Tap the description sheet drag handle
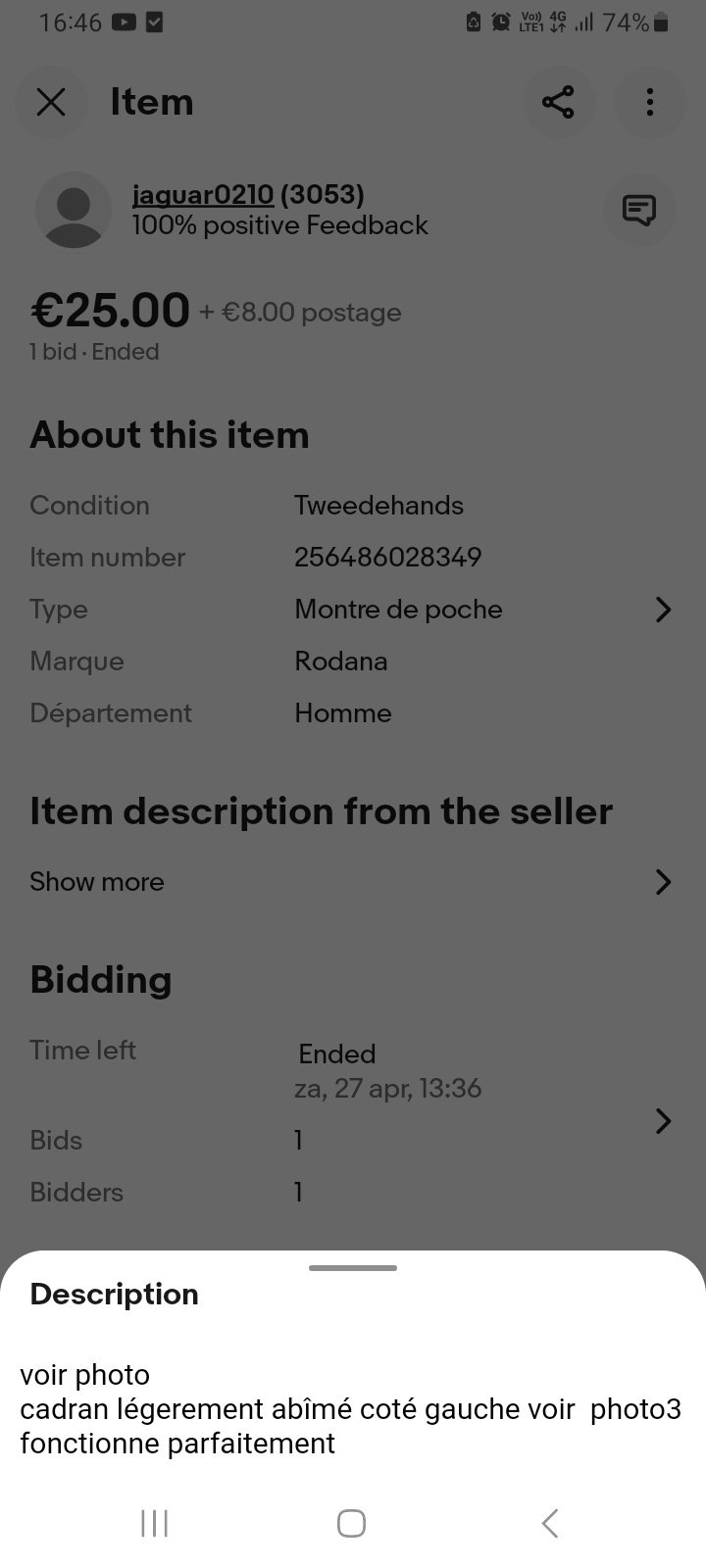This screenshot has width=706, height=1568. click(353, 1268)
